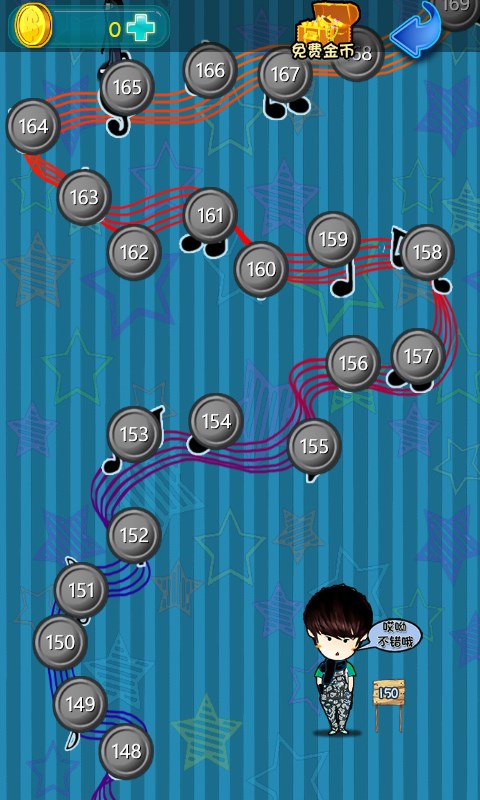The width and height of the screenshot is (480, 800).
Task: Choose level 158
Action: [x=427, y=252]
